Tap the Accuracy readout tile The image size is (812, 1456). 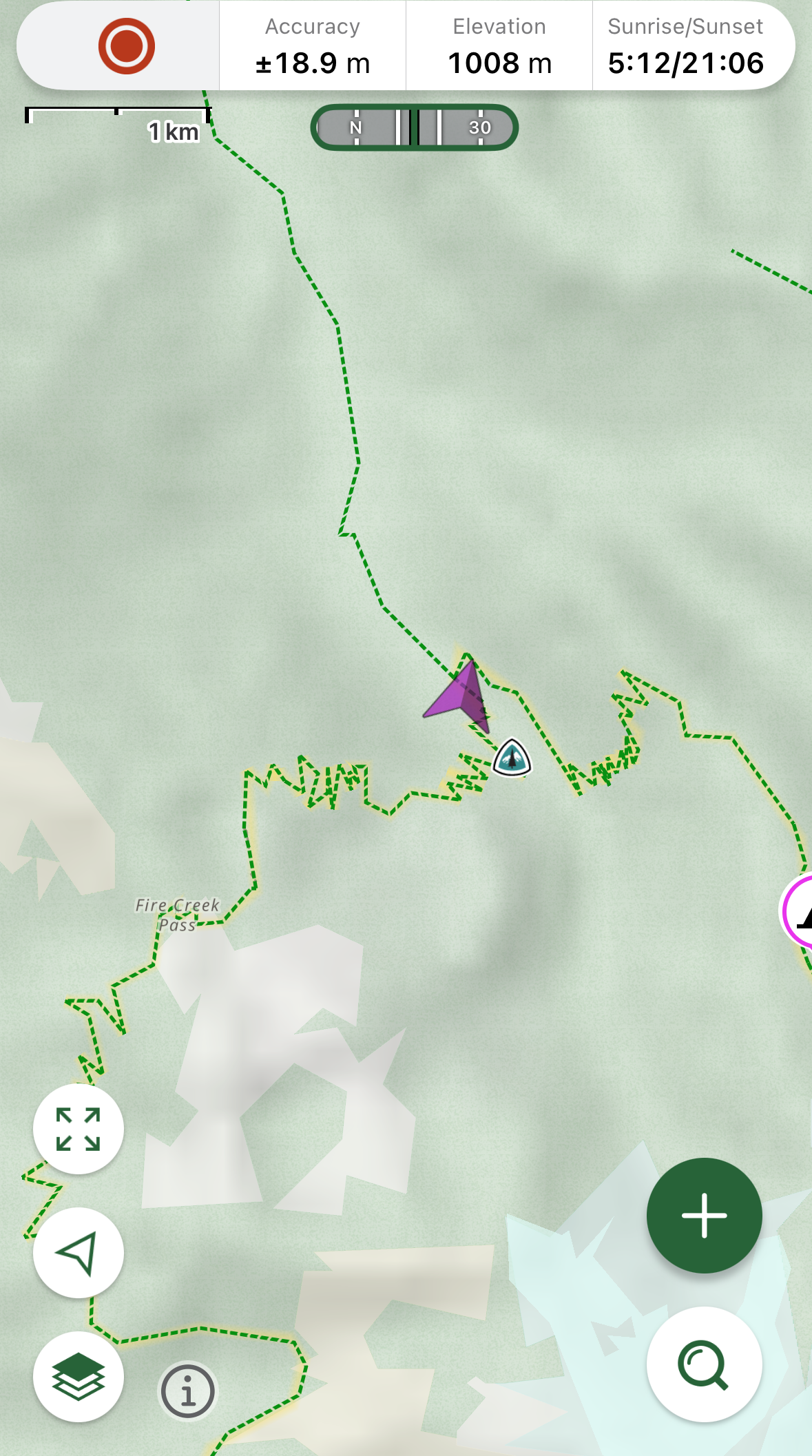click(x=313, y=46)
